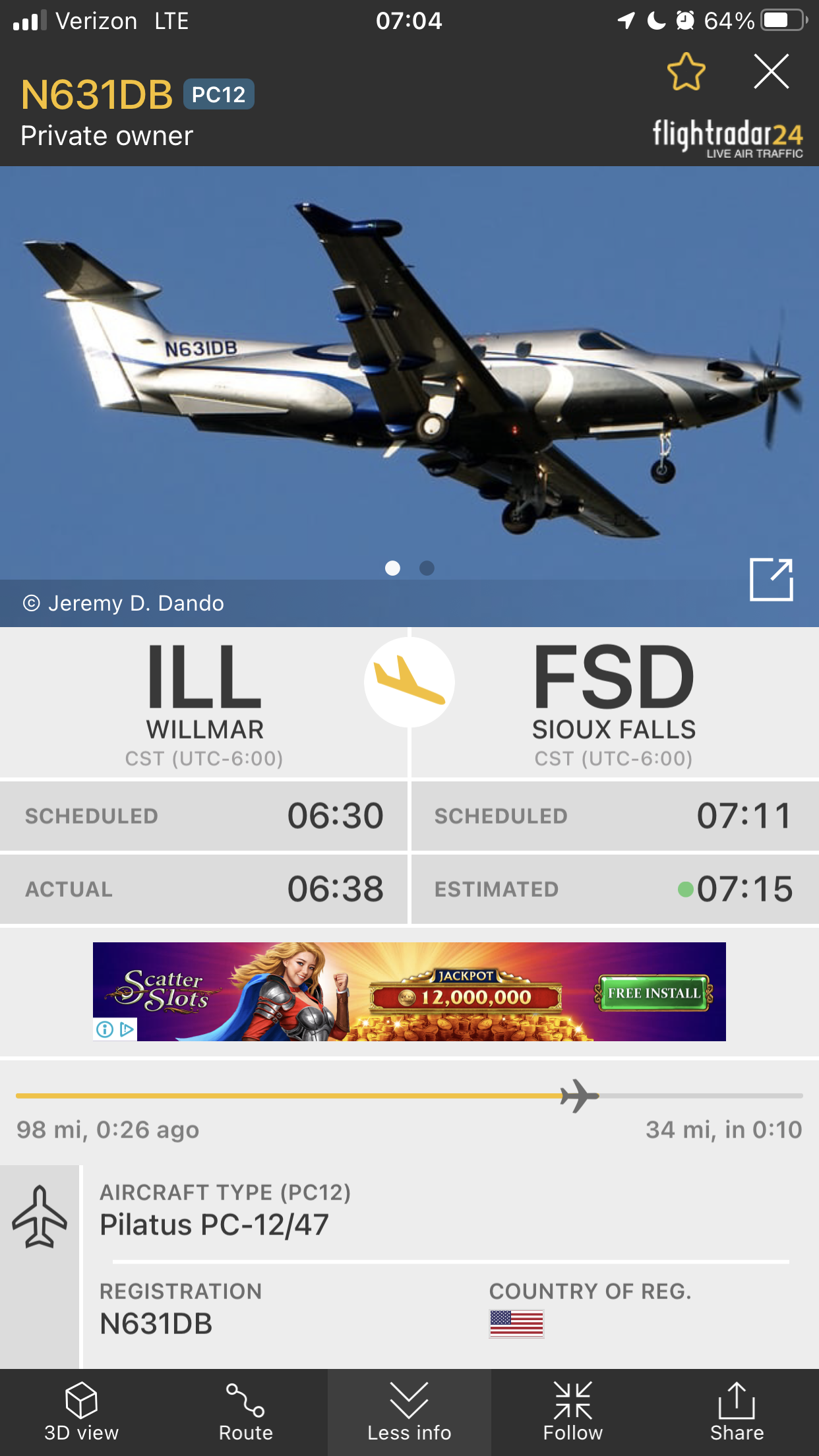
Task: Open the ad info icon
Action: click(105, 1029)
